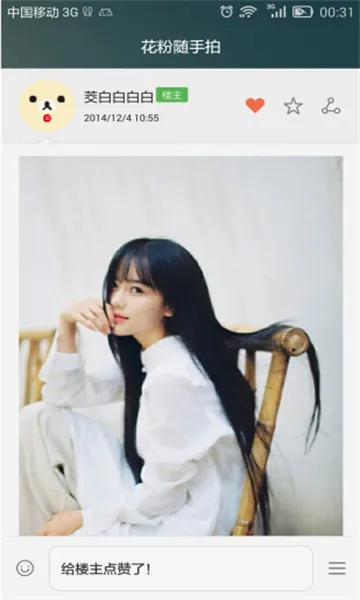Open the emoji picker smiley icon
The height and width of the screenshot is (600, 360).
click(x=25, y=568)
